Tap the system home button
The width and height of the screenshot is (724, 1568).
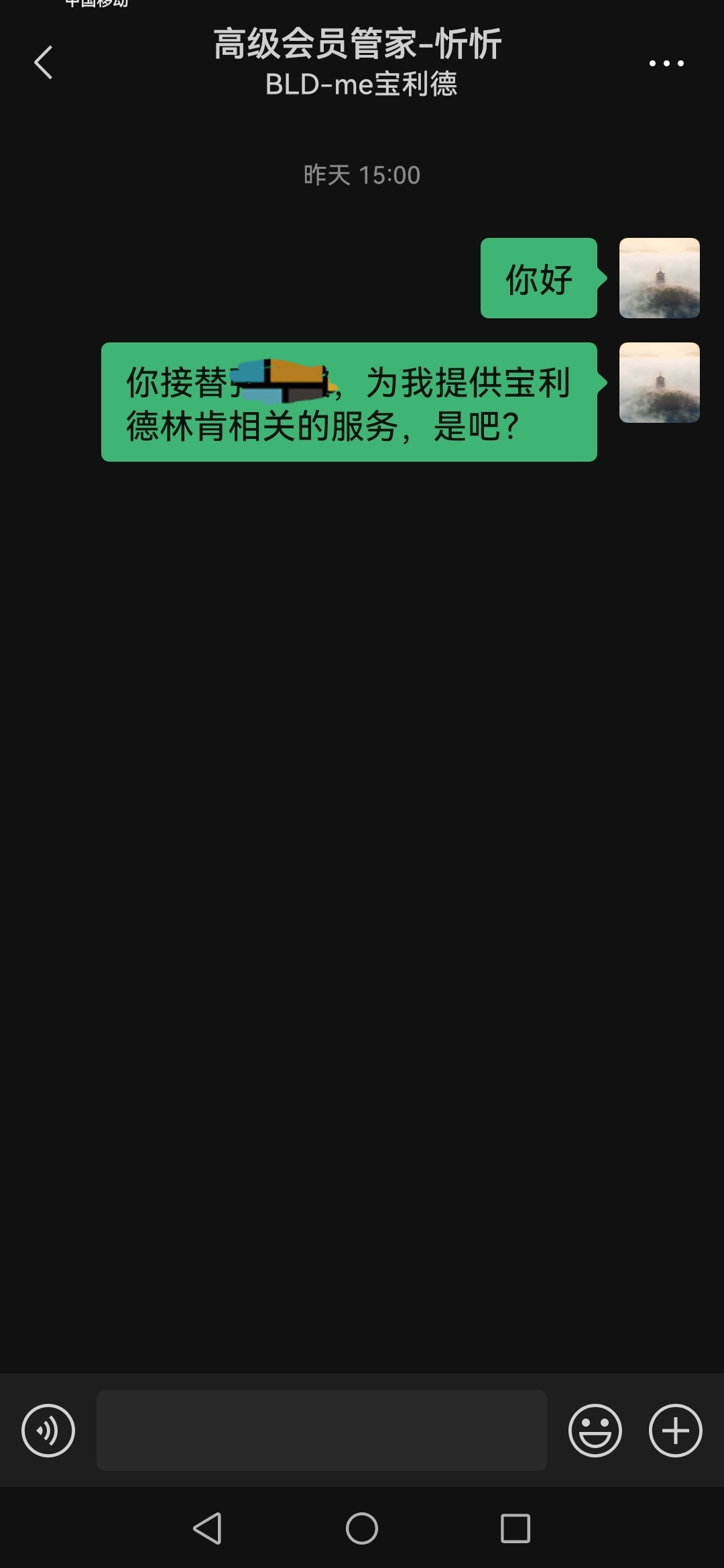click(x=362, y=1528)
